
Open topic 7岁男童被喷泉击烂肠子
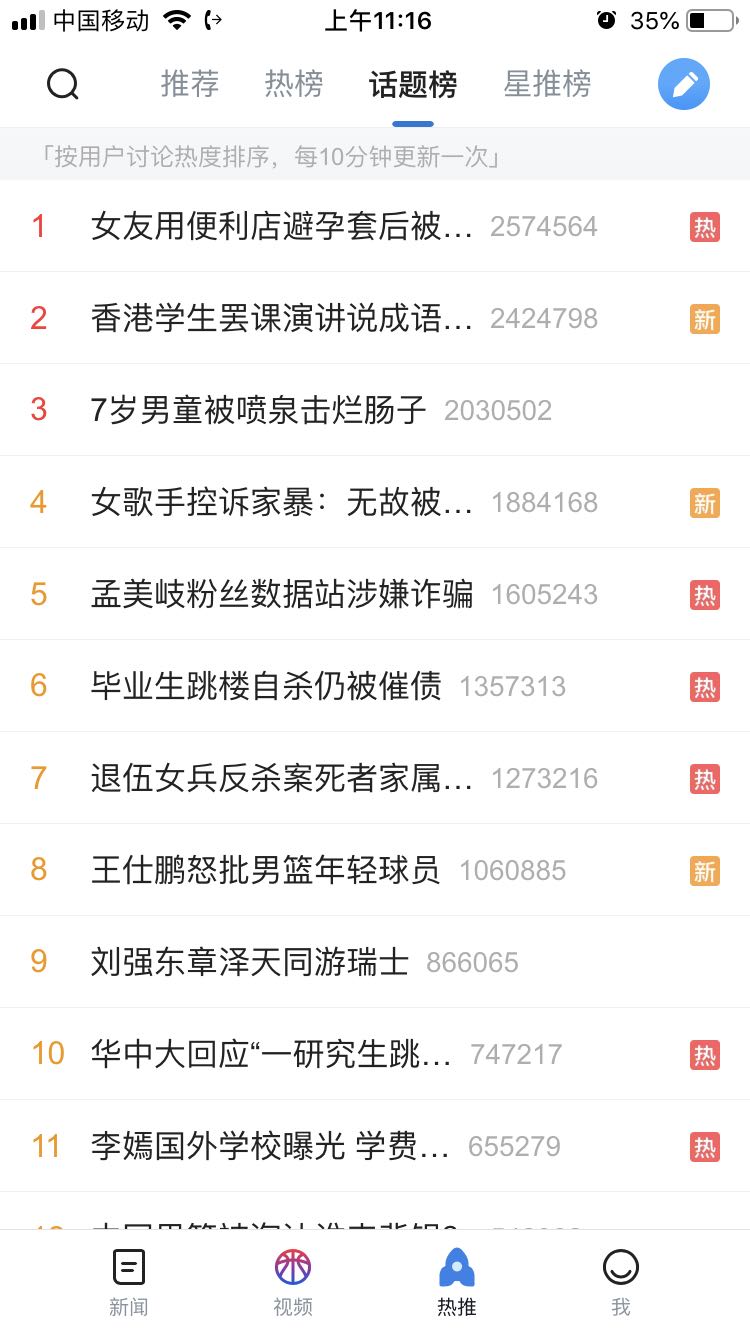[375, 410]
